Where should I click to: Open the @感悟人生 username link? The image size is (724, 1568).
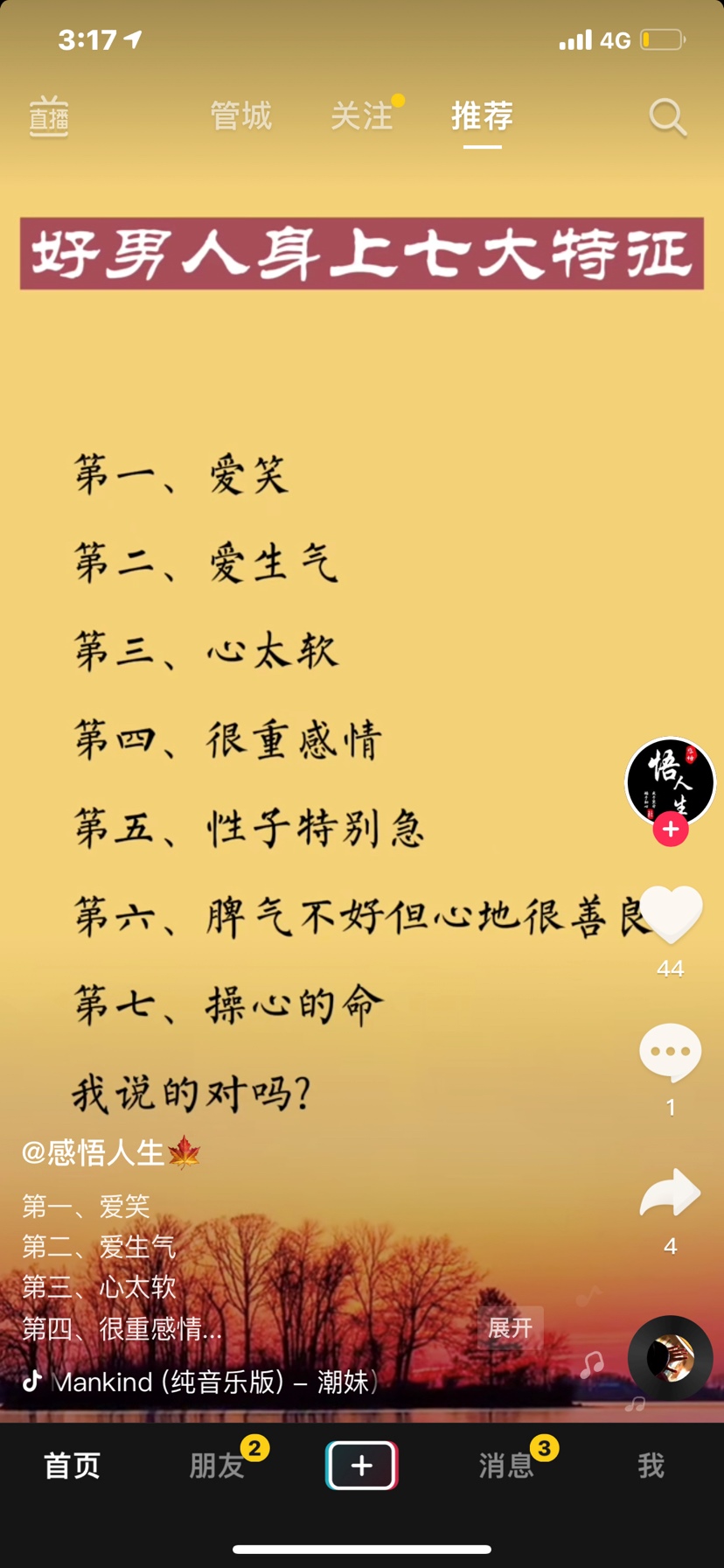point(94,1152)
